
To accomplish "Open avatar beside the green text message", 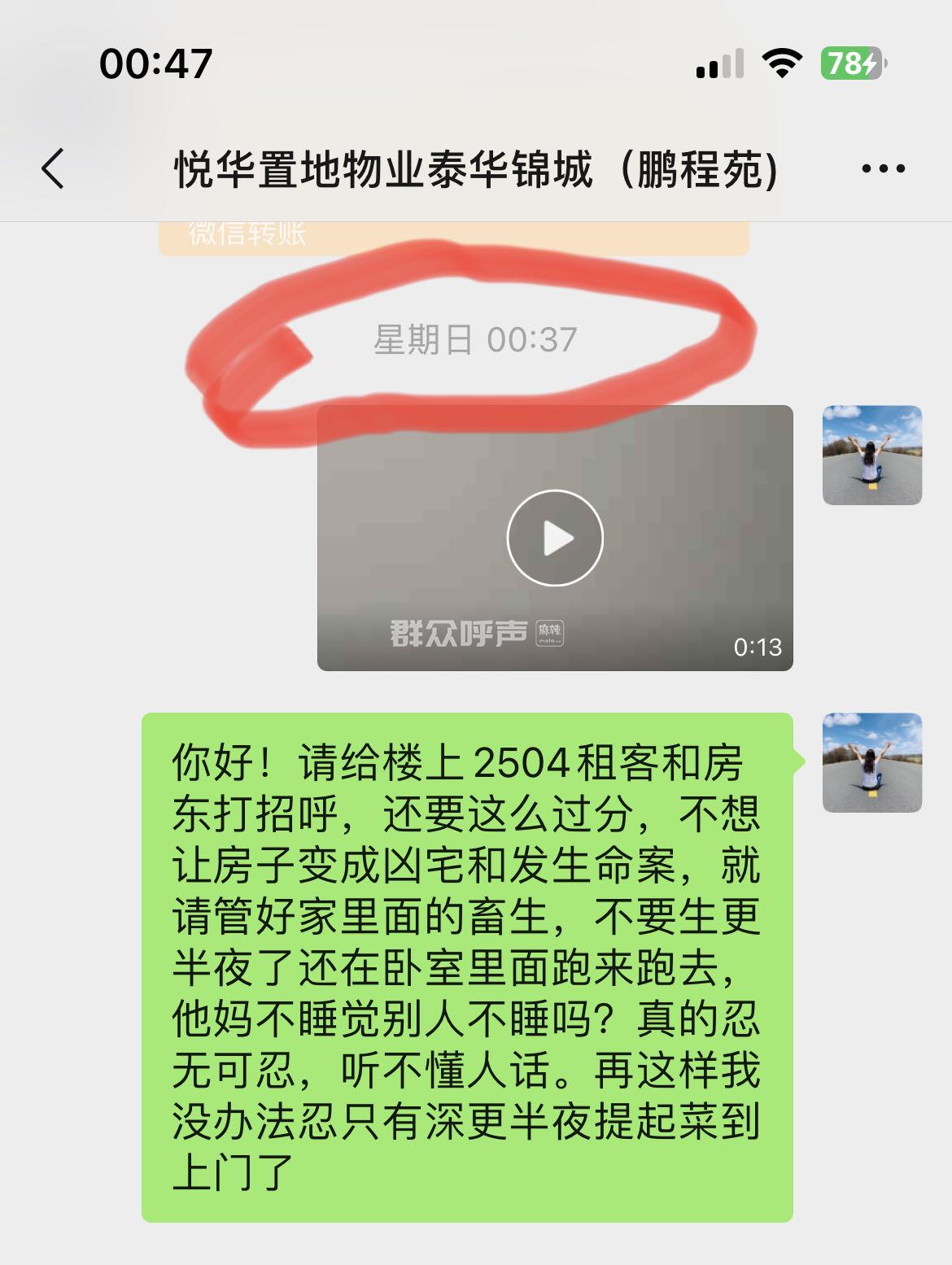I will [871, 763].
